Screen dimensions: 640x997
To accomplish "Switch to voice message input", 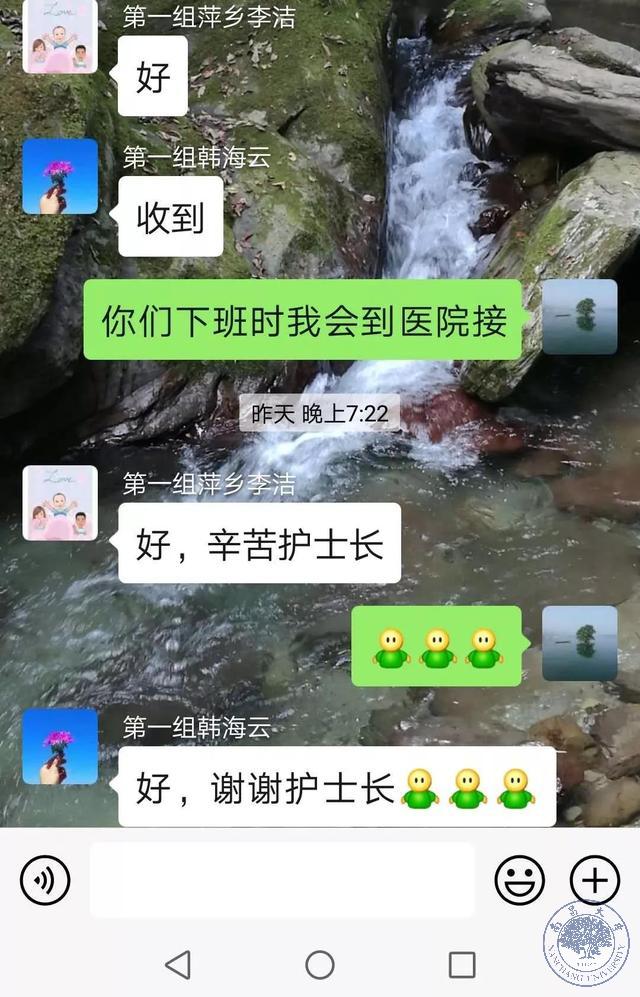I will tap(45, 881).
